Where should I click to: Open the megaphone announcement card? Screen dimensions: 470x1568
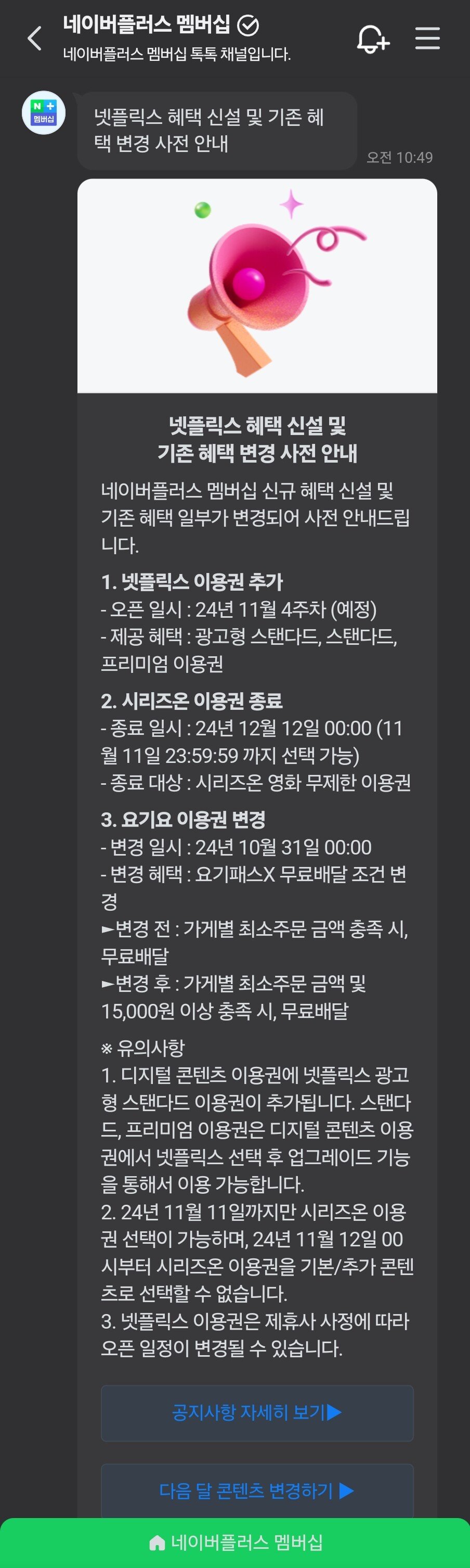(x=257, y=286)
